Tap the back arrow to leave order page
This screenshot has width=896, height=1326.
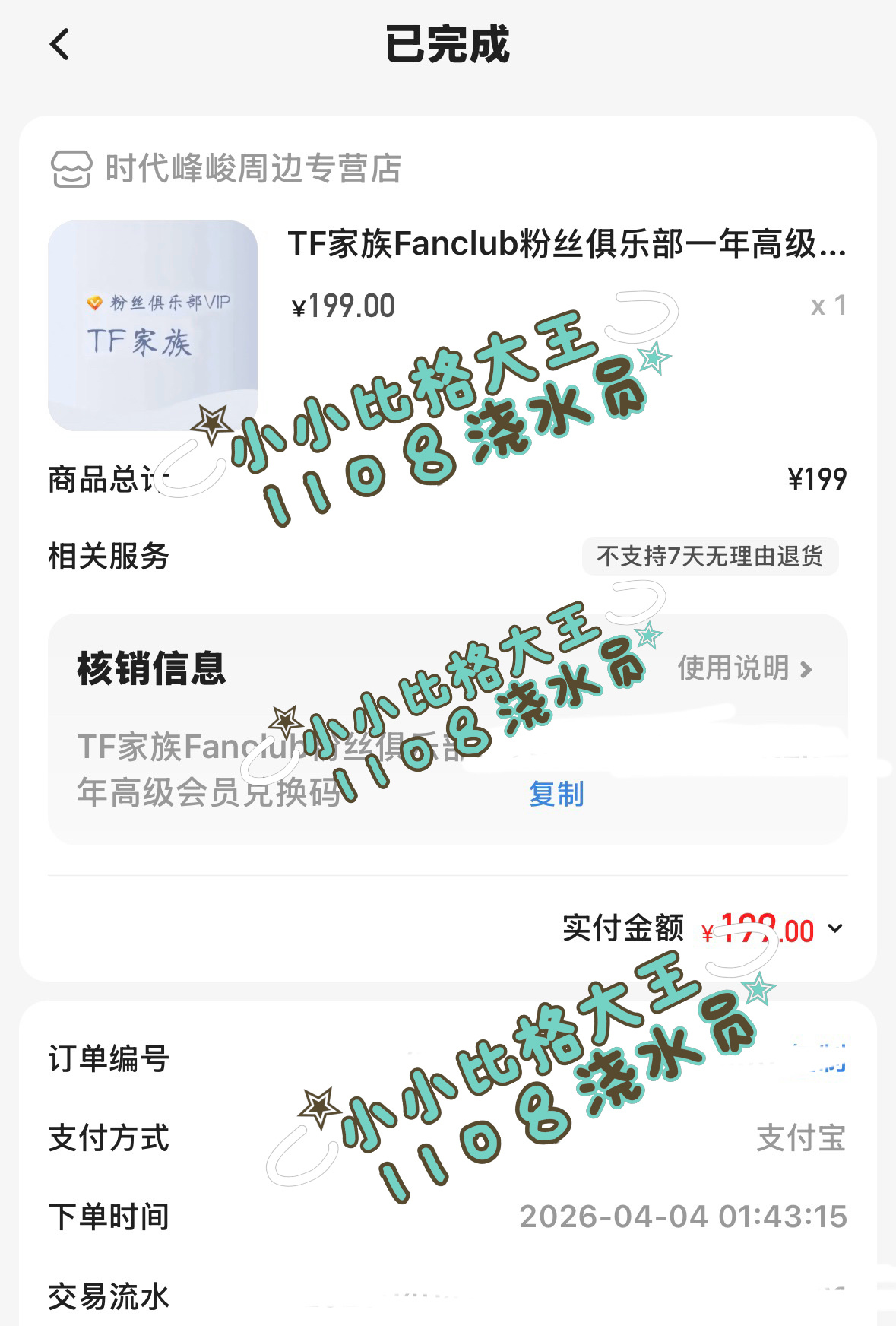coord(59,46)
